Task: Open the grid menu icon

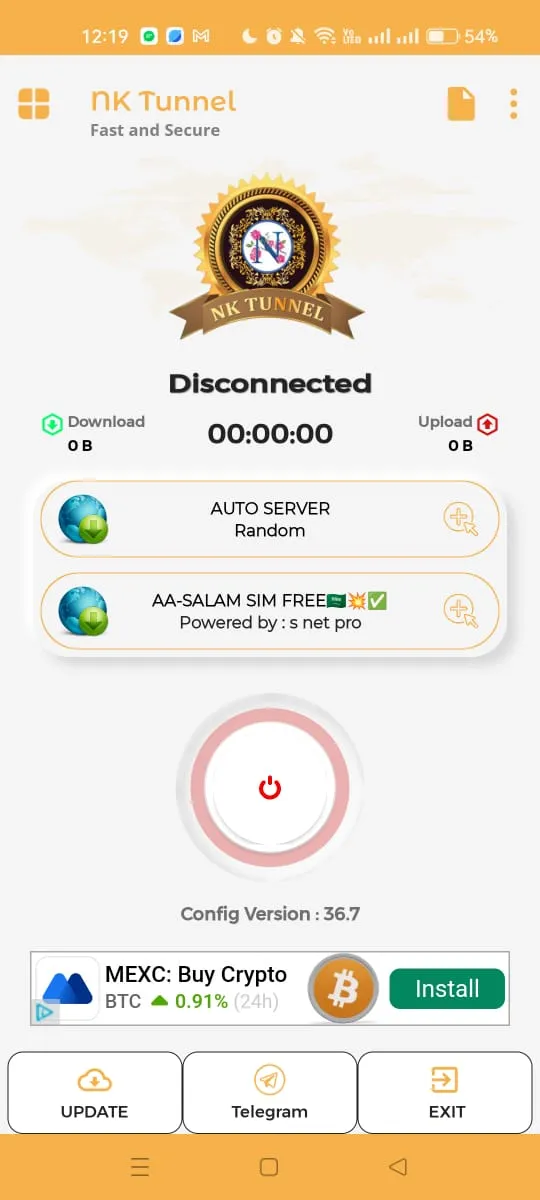Action: tap(34, 104)
